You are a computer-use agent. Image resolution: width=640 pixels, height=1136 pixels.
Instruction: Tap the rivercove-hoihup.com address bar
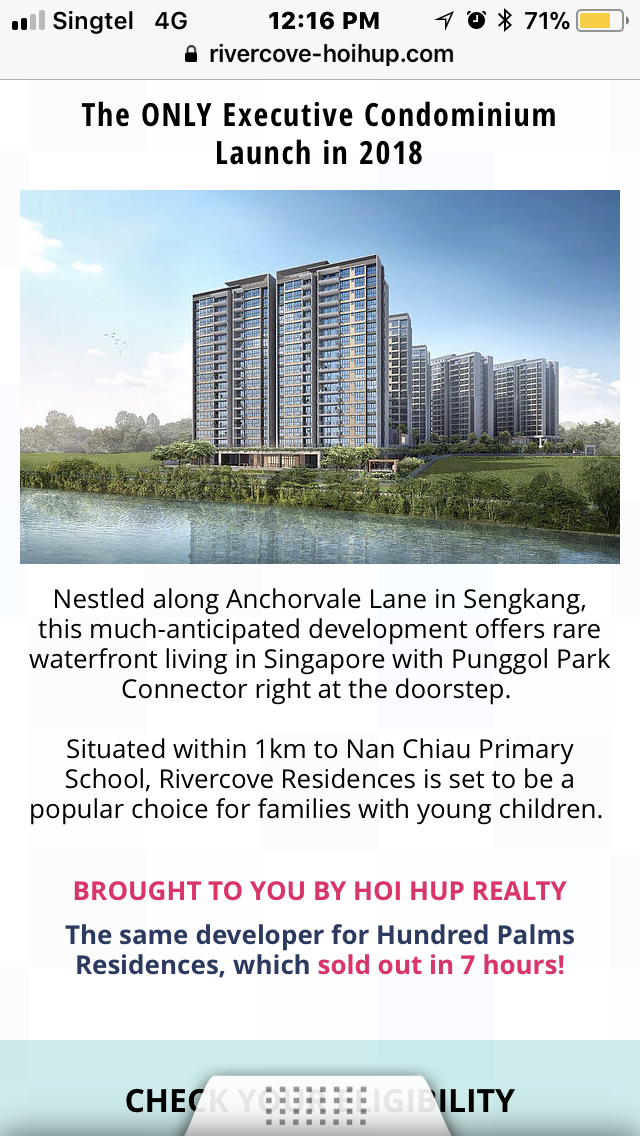pyautogui.click(x=320, y=55)
